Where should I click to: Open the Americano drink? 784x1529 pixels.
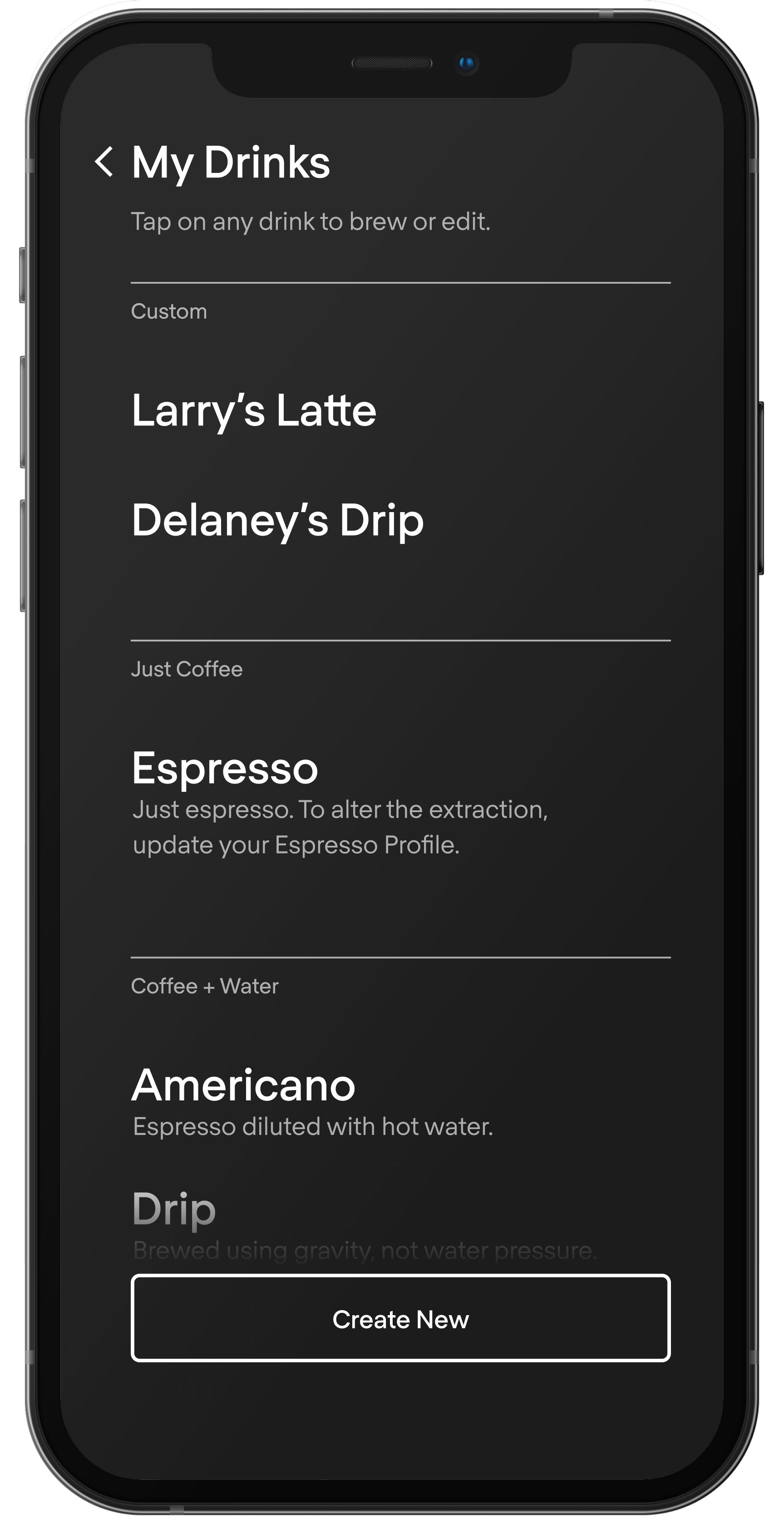point(243,1085)
